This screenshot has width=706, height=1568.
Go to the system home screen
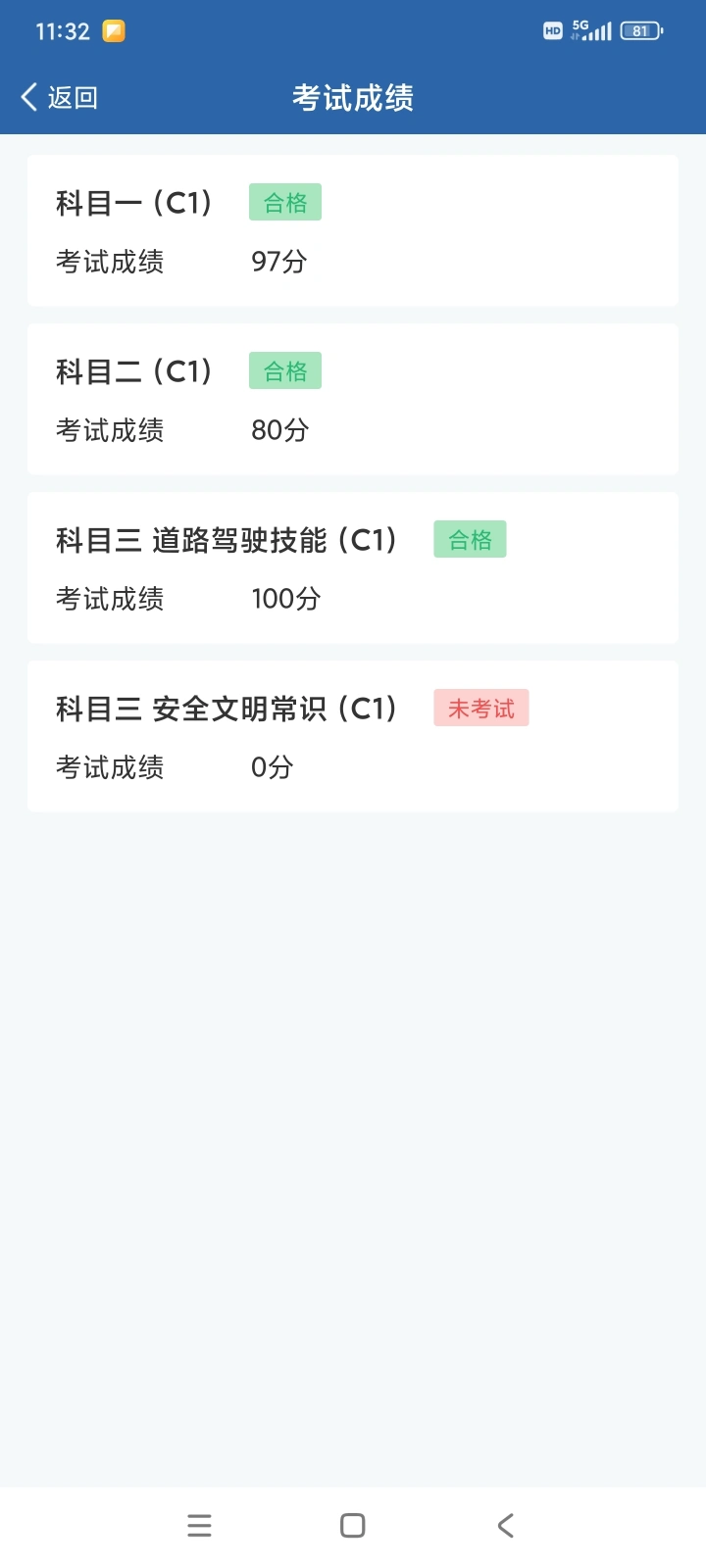(353, 1525)
